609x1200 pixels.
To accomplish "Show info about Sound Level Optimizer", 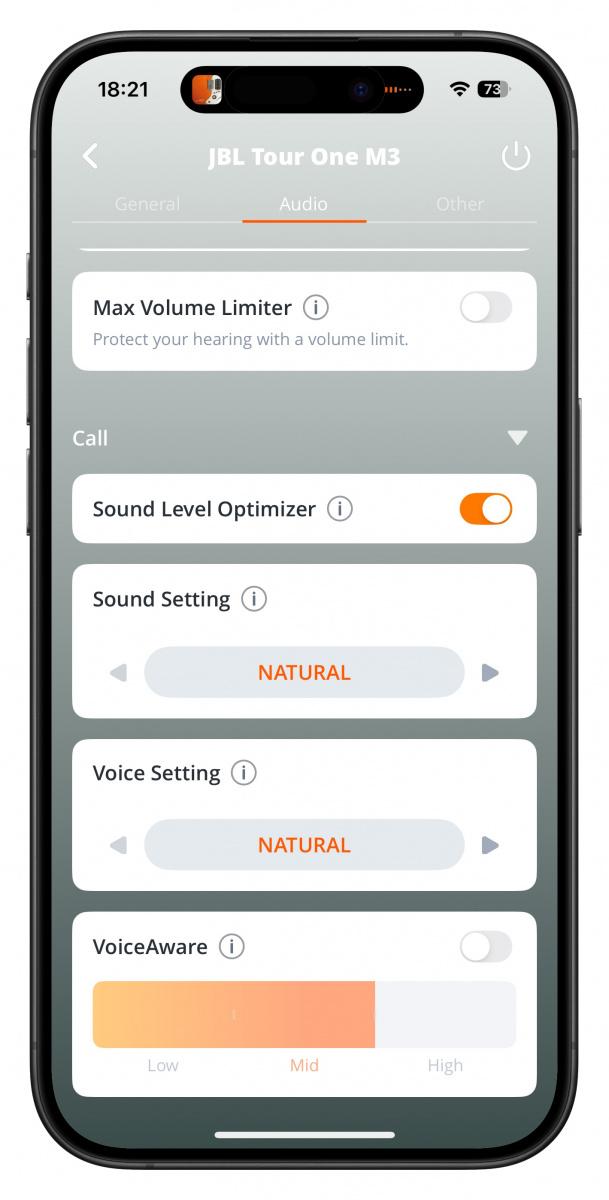I will tap(340, 509).
